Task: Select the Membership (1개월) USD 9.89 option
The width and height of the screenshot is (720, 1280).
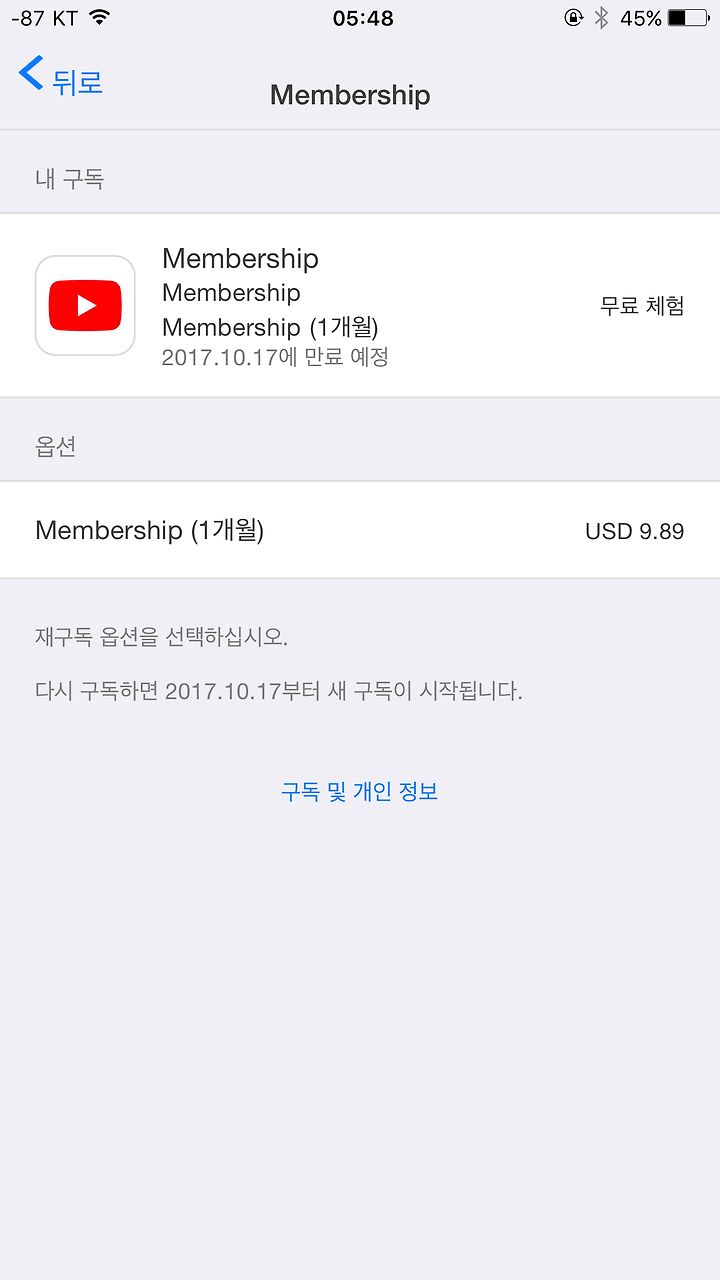Action: [x=360, y=530]
